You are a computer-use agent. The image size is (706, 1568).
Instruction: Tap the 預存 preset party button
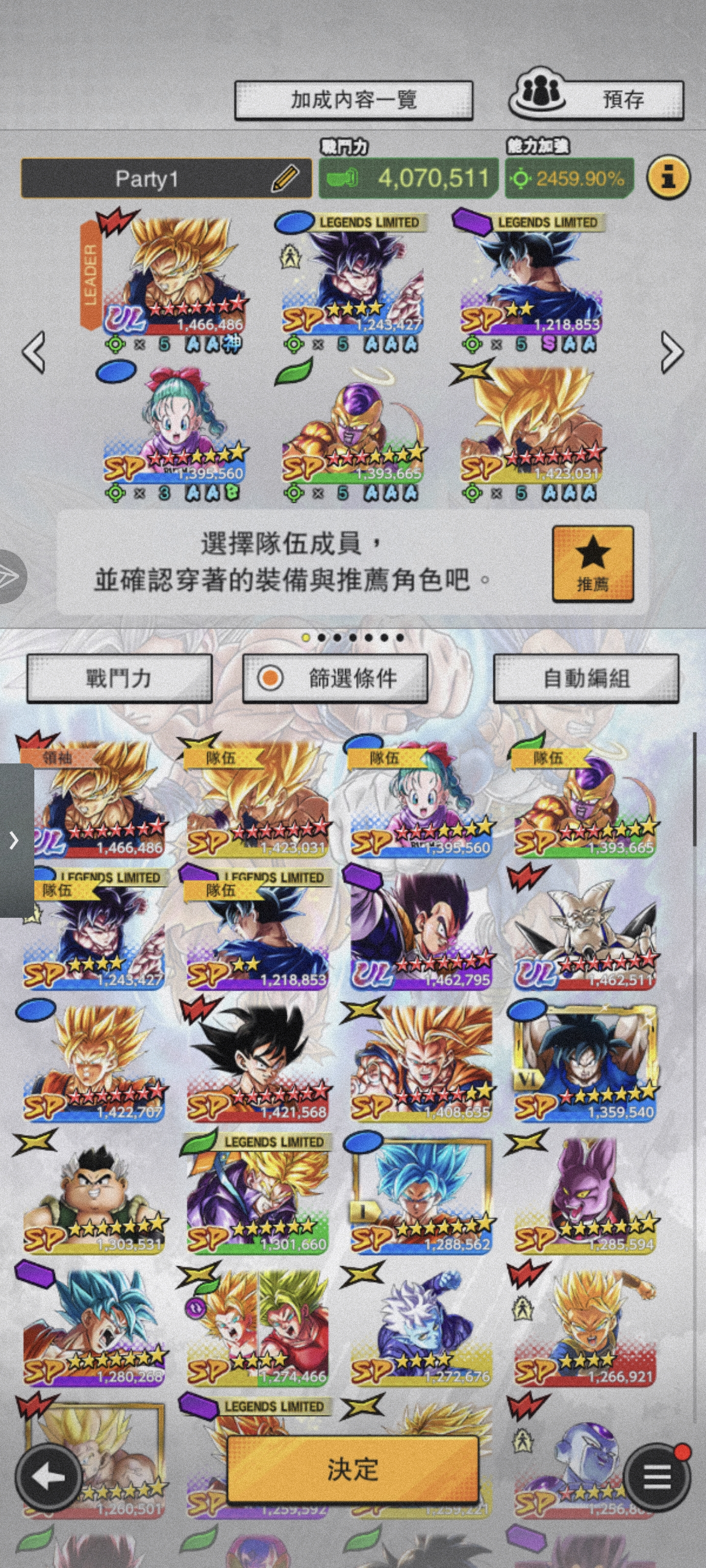(x=597, y=98)
